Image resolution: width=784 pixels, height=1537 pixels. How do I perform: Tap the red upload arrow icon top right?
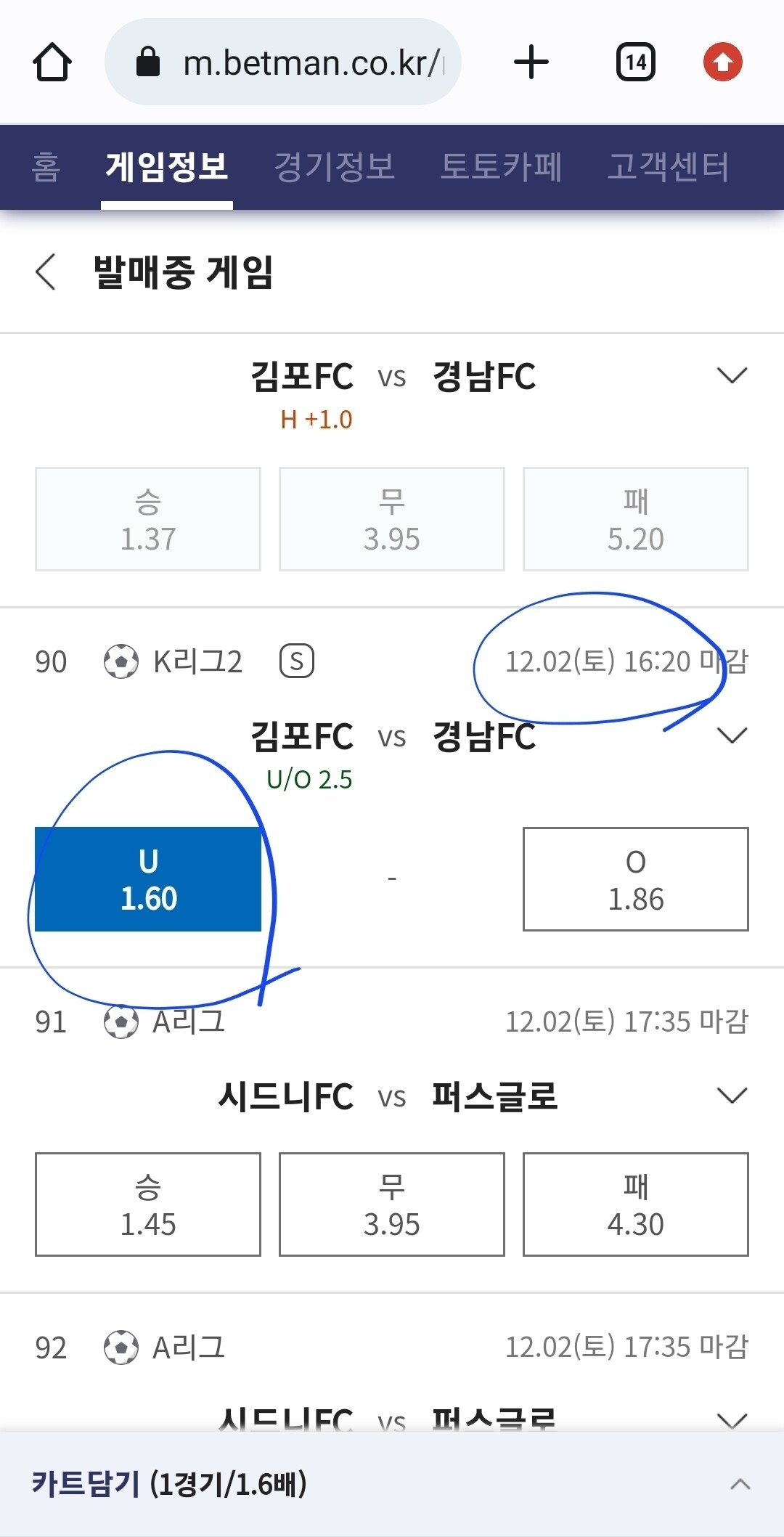click(722, 61)
